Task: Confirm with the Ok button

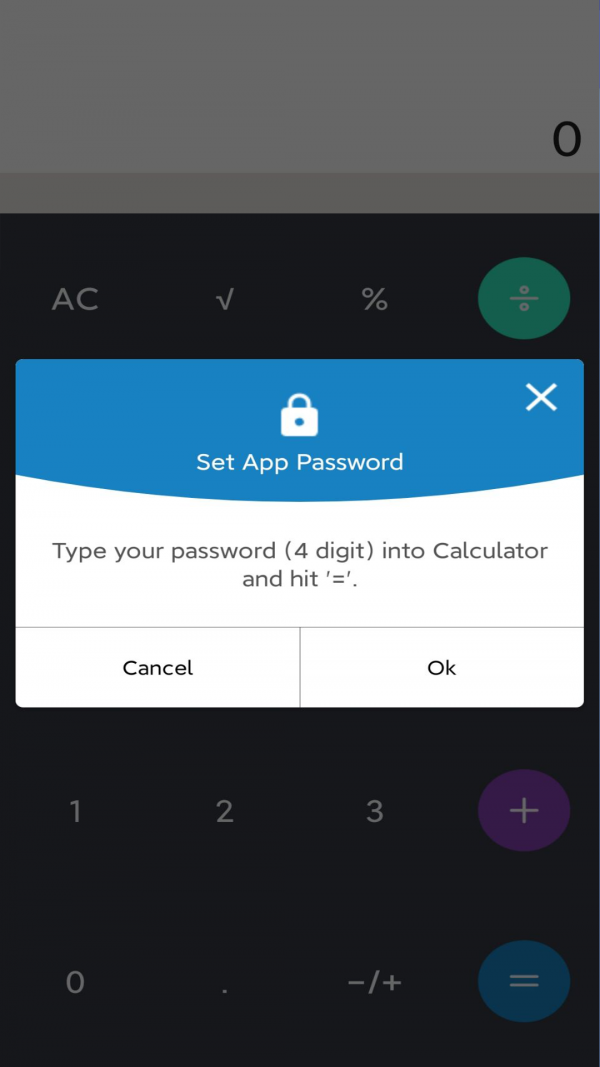Action: [441, 668]
